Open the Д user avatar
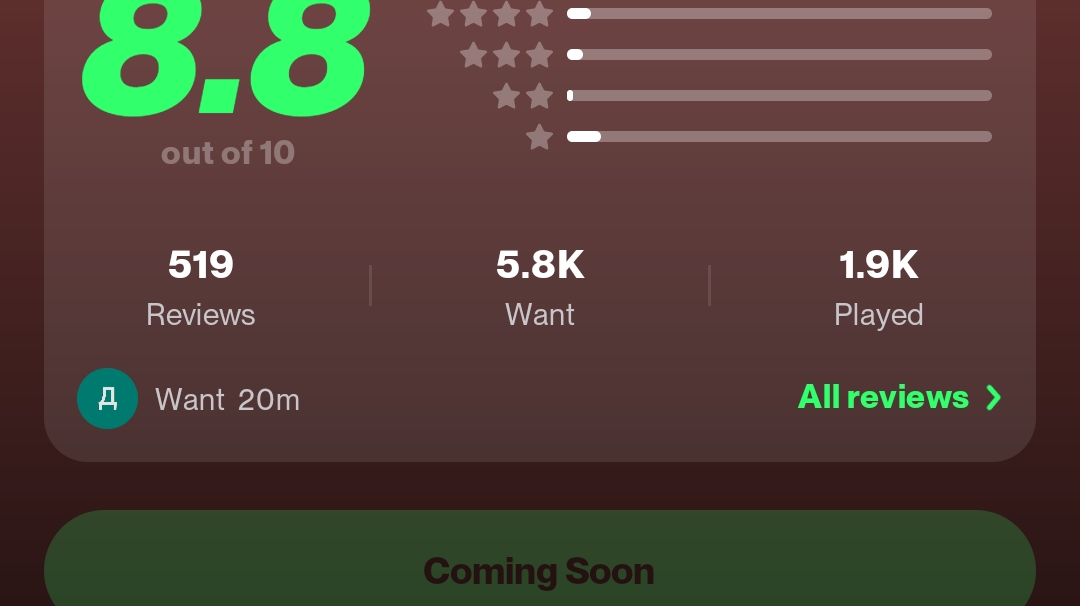This screenshot has width=1080, height=606. 107,398
